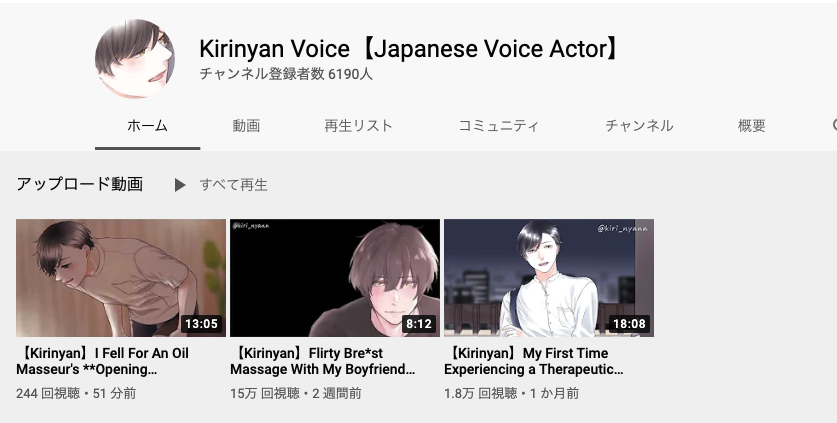Open the 動画 tab
Viewport: 837px width, 423px height.
pyautogui.click(x=246, y=126)
